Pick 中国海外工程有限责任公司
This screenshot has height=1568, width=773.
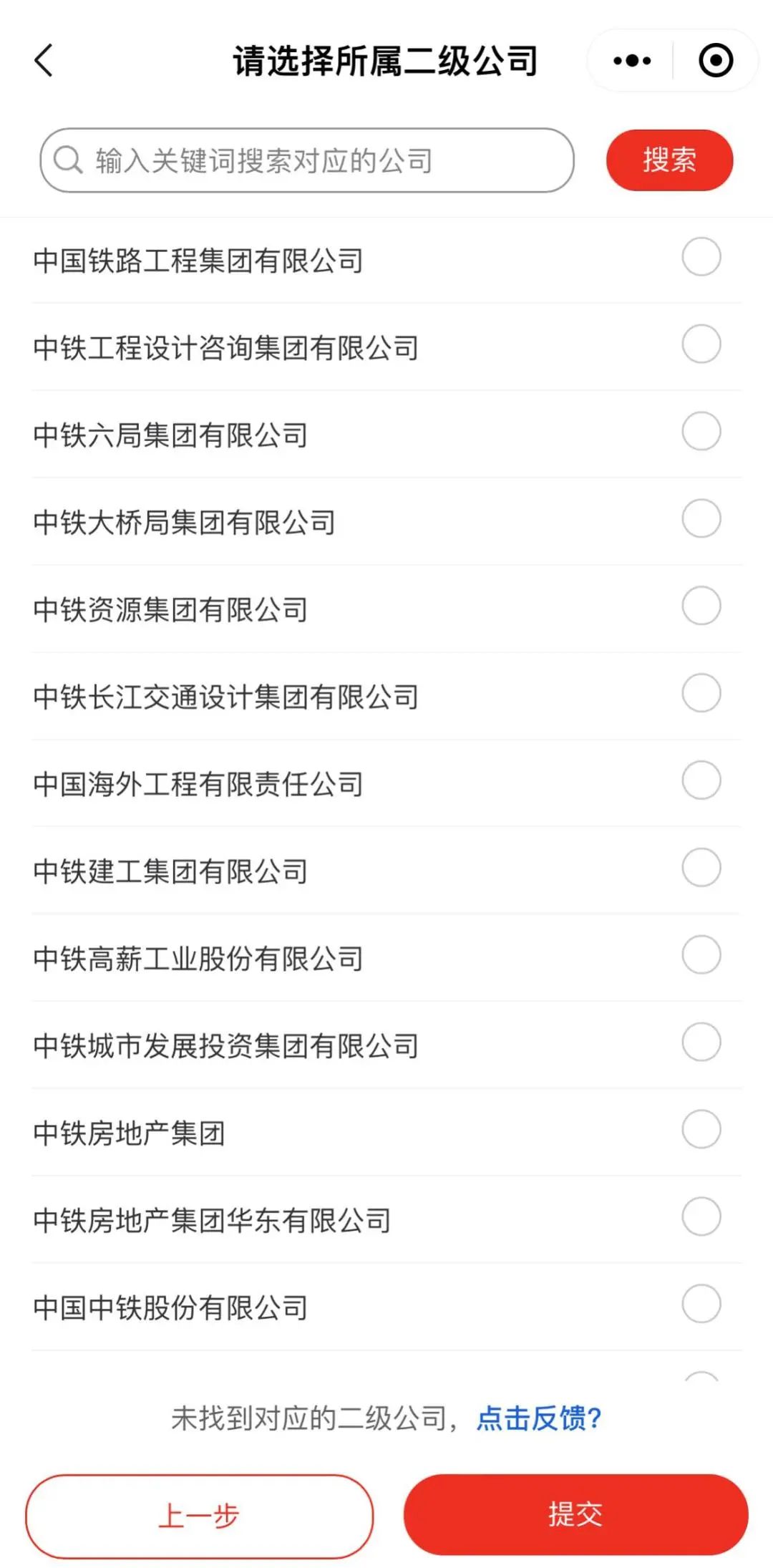point(701,781)
